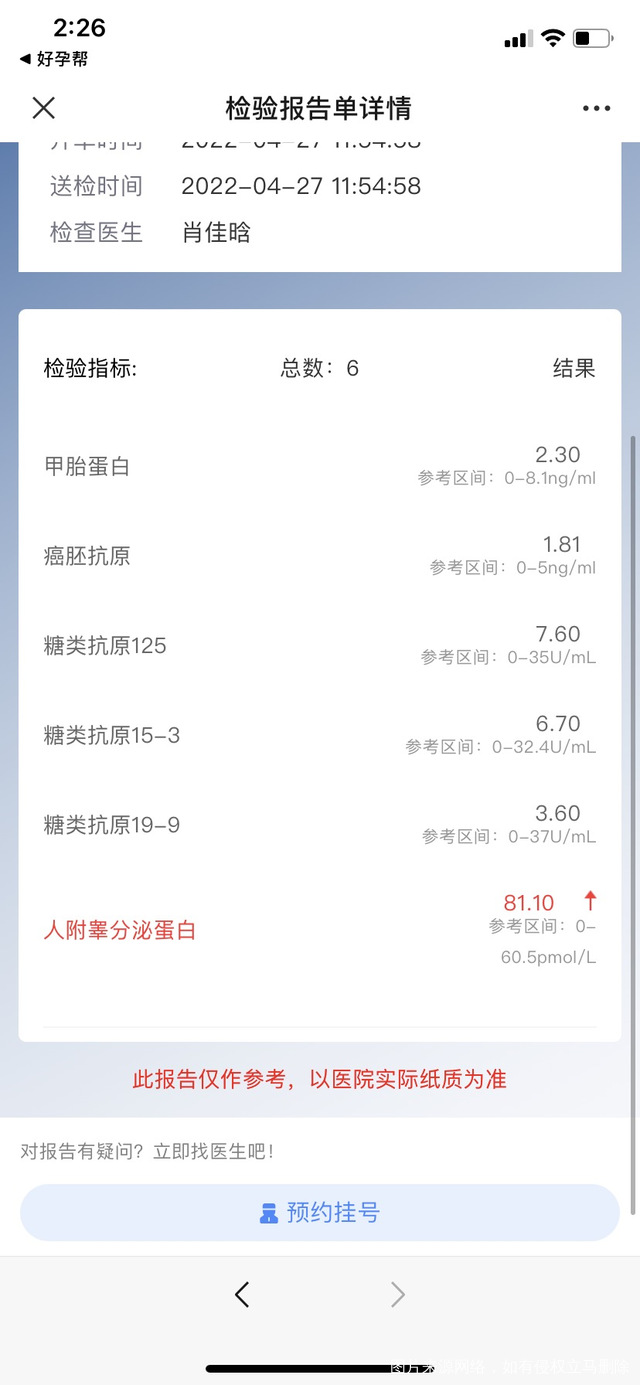Return to 好孕帮 app via status bar
640x1385 pixels.
click(x=55, y=59)
